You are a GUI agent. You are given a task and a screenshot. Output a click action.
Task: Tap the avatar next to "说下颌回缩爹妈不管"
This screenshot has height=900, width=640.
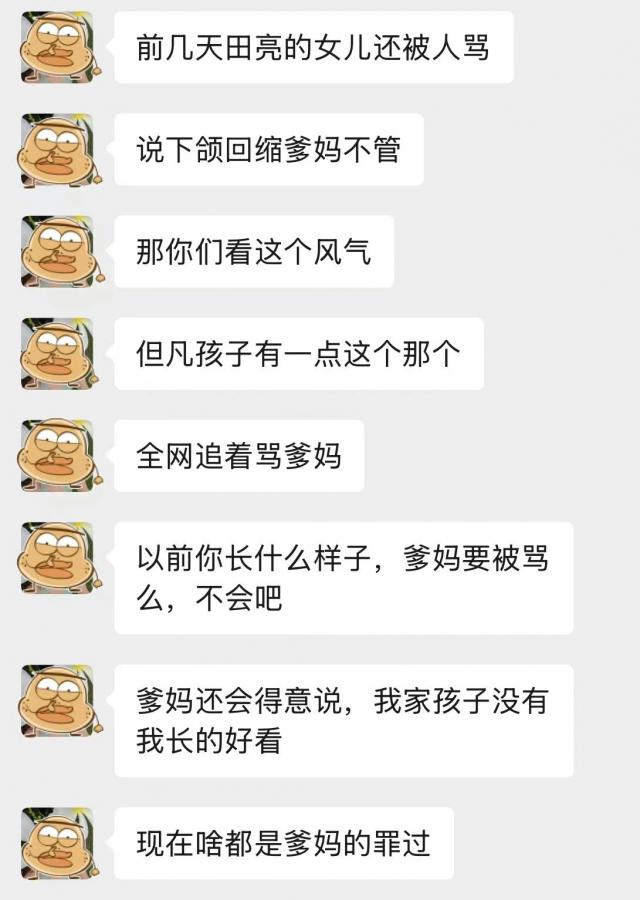click(57, 150)
